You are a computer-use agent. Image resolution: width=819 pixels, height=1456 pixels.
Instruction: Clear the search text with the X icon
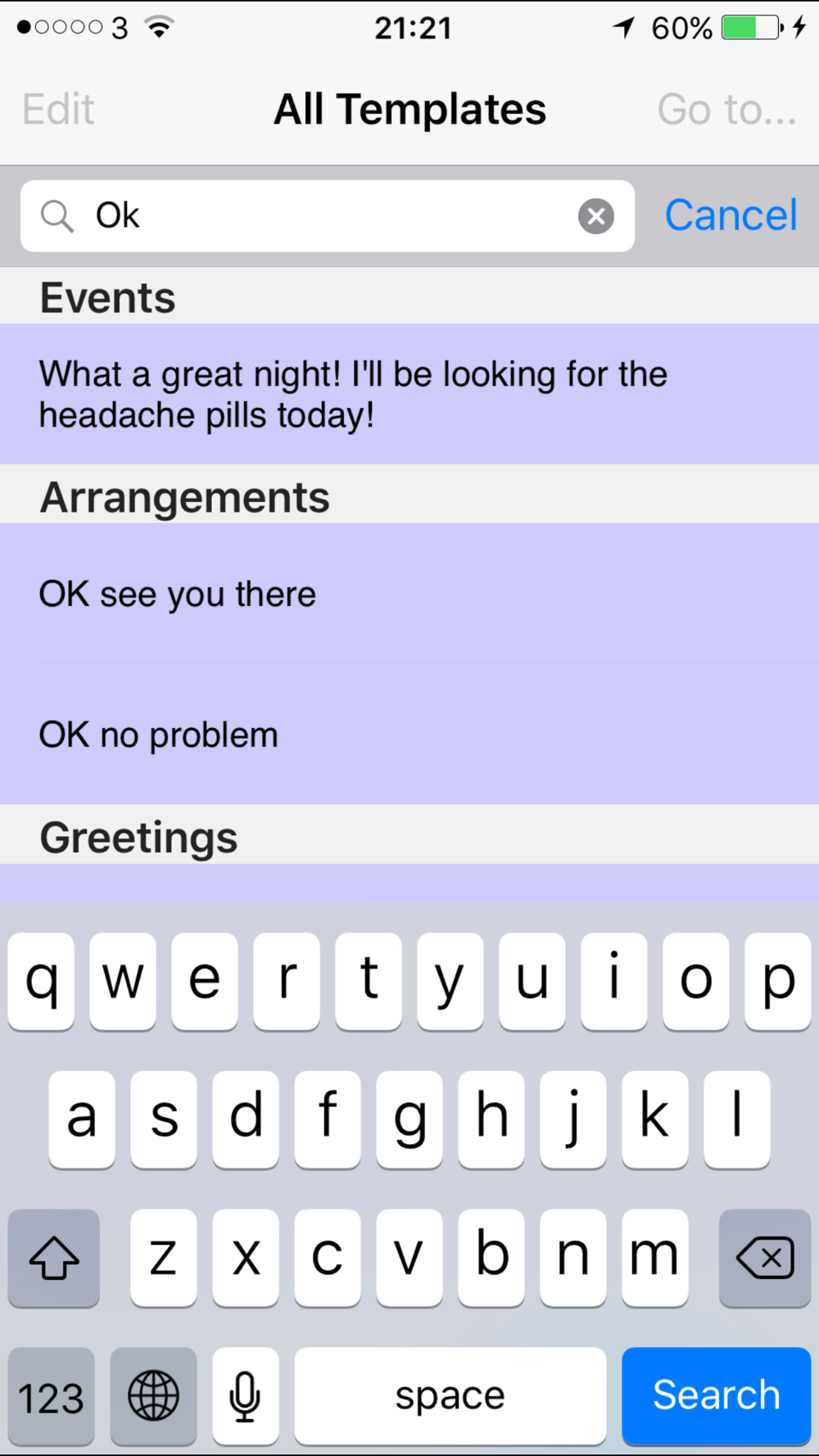click(x=595, y=216)
